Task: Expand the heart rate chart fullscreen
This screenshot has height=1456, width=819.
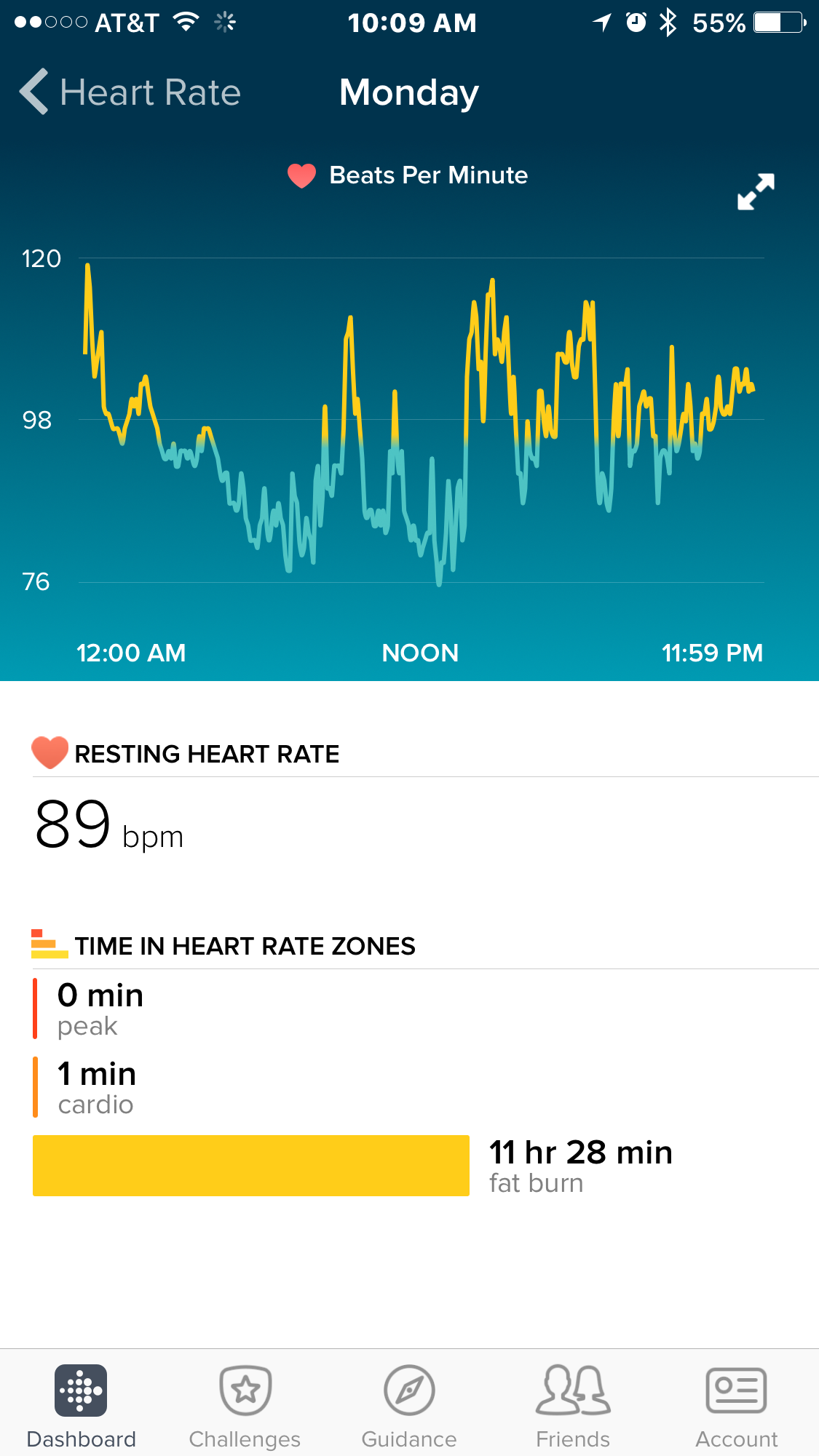Action: coord(756,191)
